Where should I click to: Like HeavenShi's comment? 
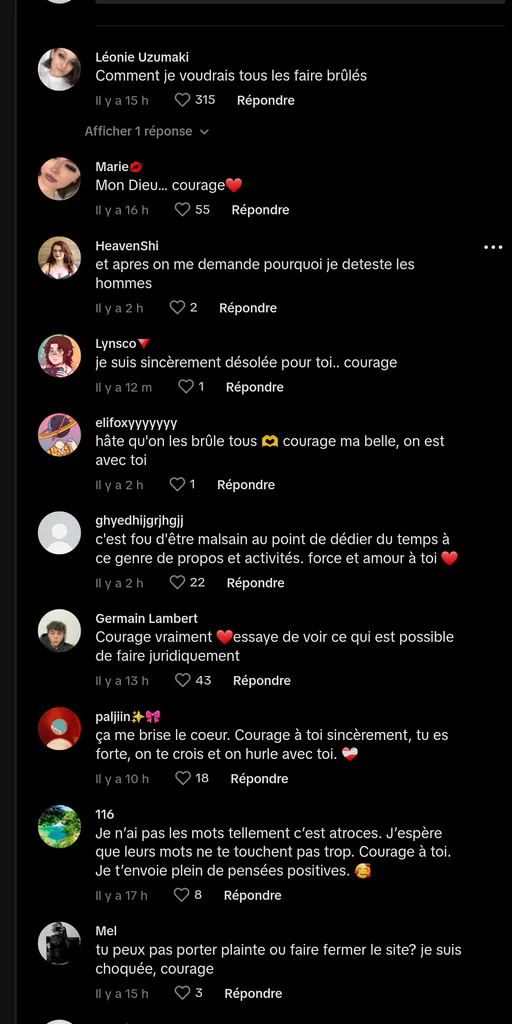[178, 308]
